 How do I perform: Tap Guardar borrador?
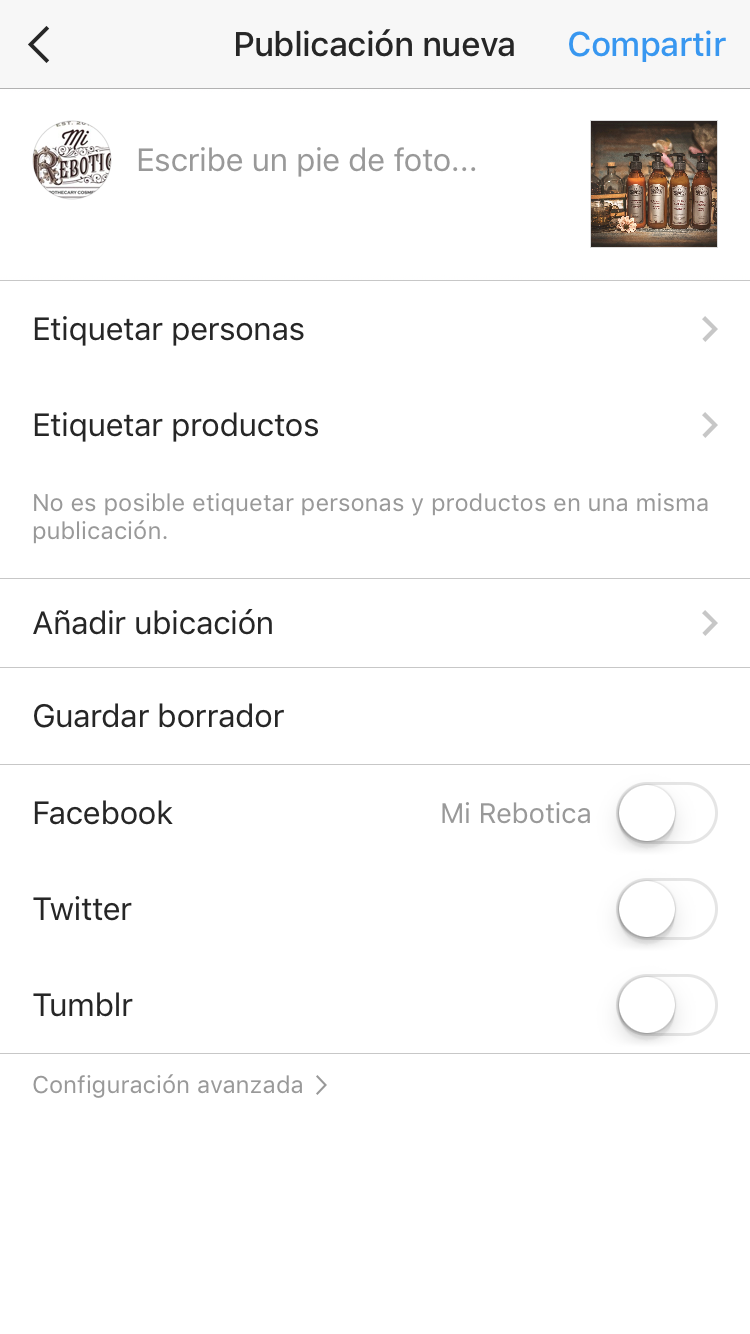click(x=375, y=716)
